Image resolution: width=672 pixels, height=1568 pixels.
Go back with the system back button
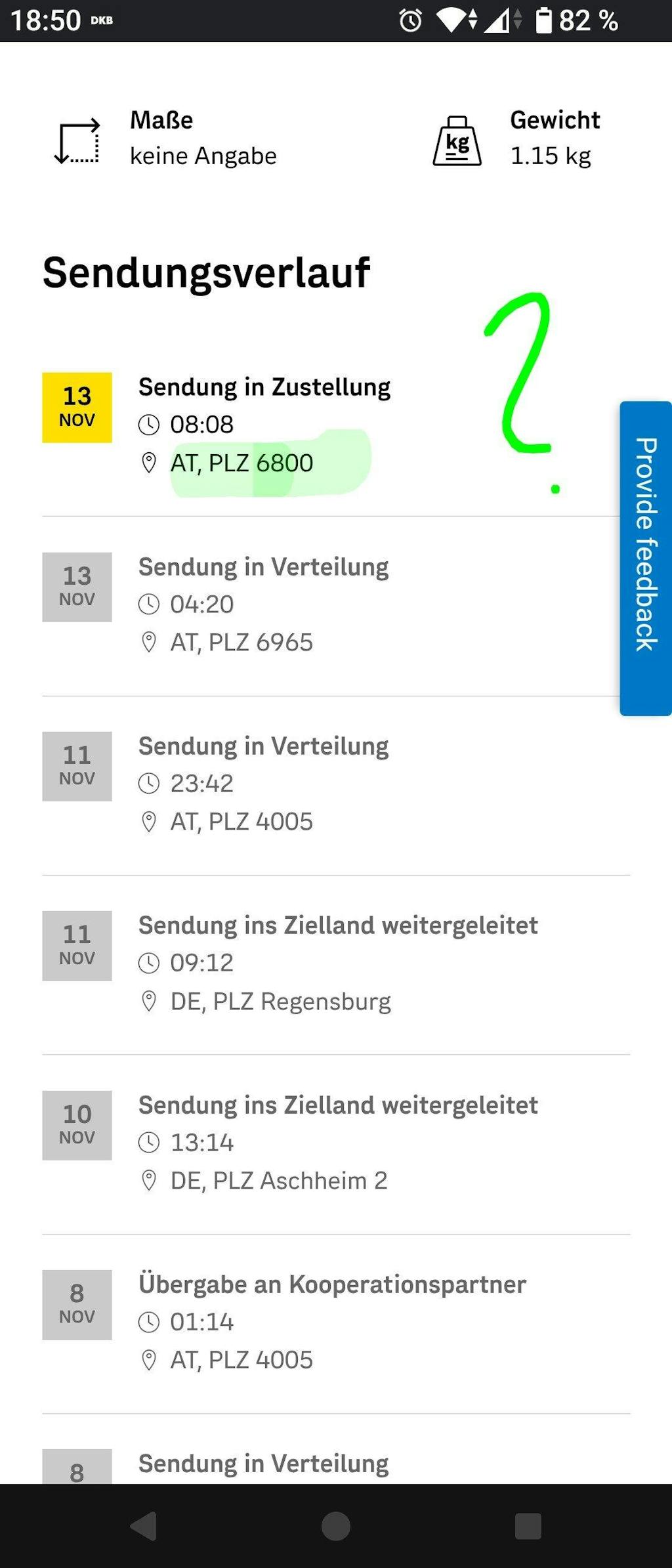[144, 1525]
